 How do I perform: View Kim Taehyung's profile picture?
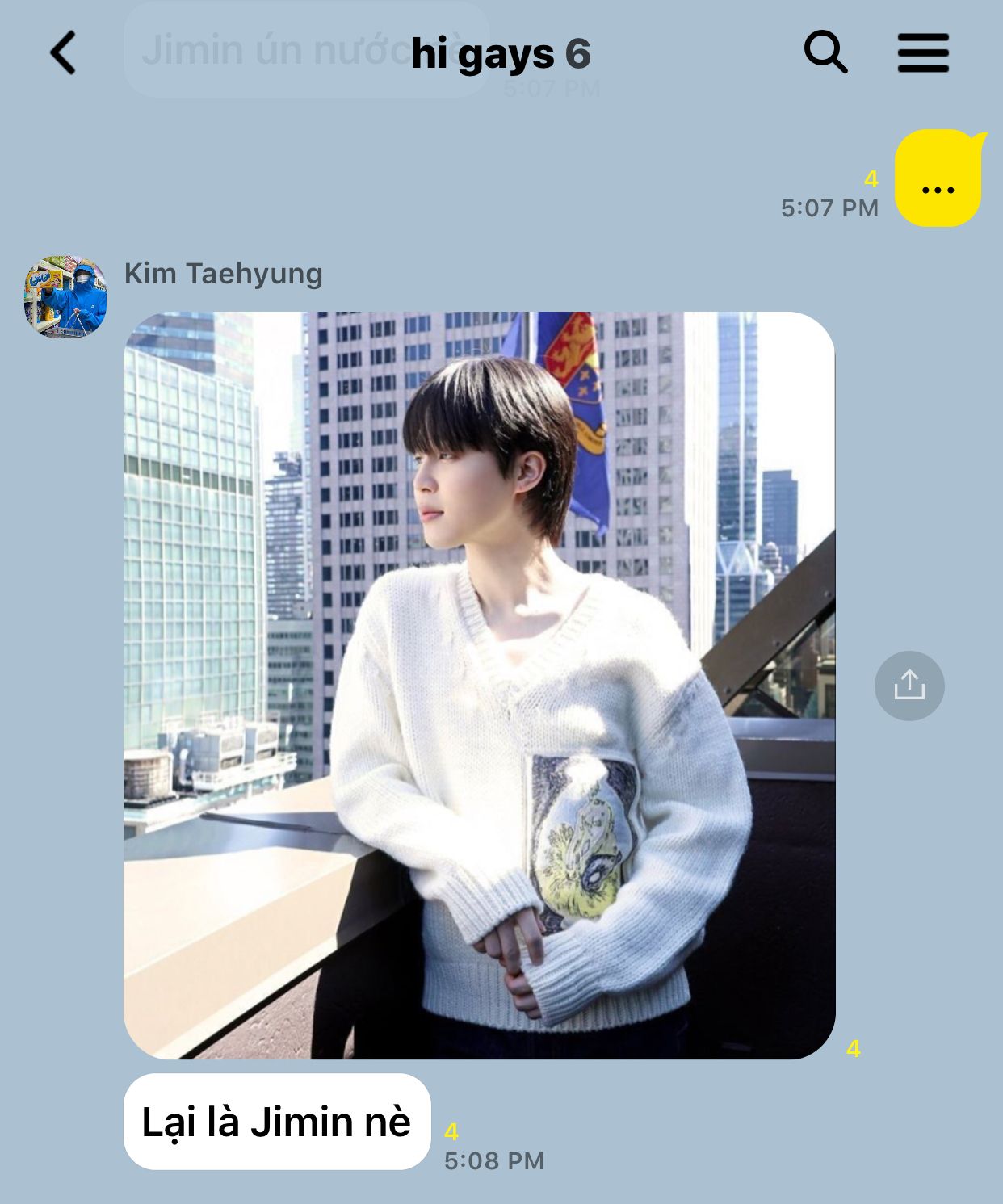pyautogui.click(x=65, y=297)
